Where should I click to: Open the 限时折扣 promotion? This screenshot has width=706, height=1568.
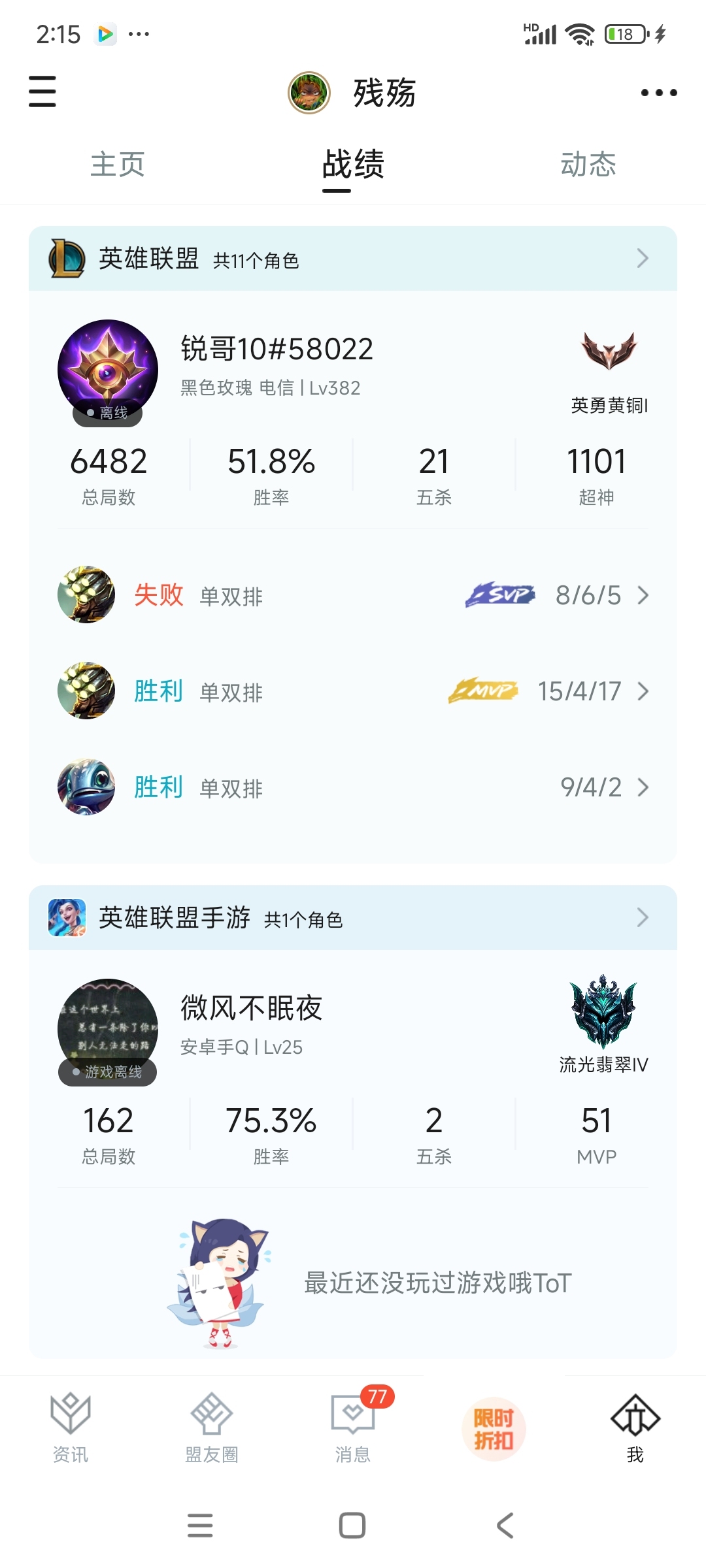pyautogui.click(x=494, y=1429)
